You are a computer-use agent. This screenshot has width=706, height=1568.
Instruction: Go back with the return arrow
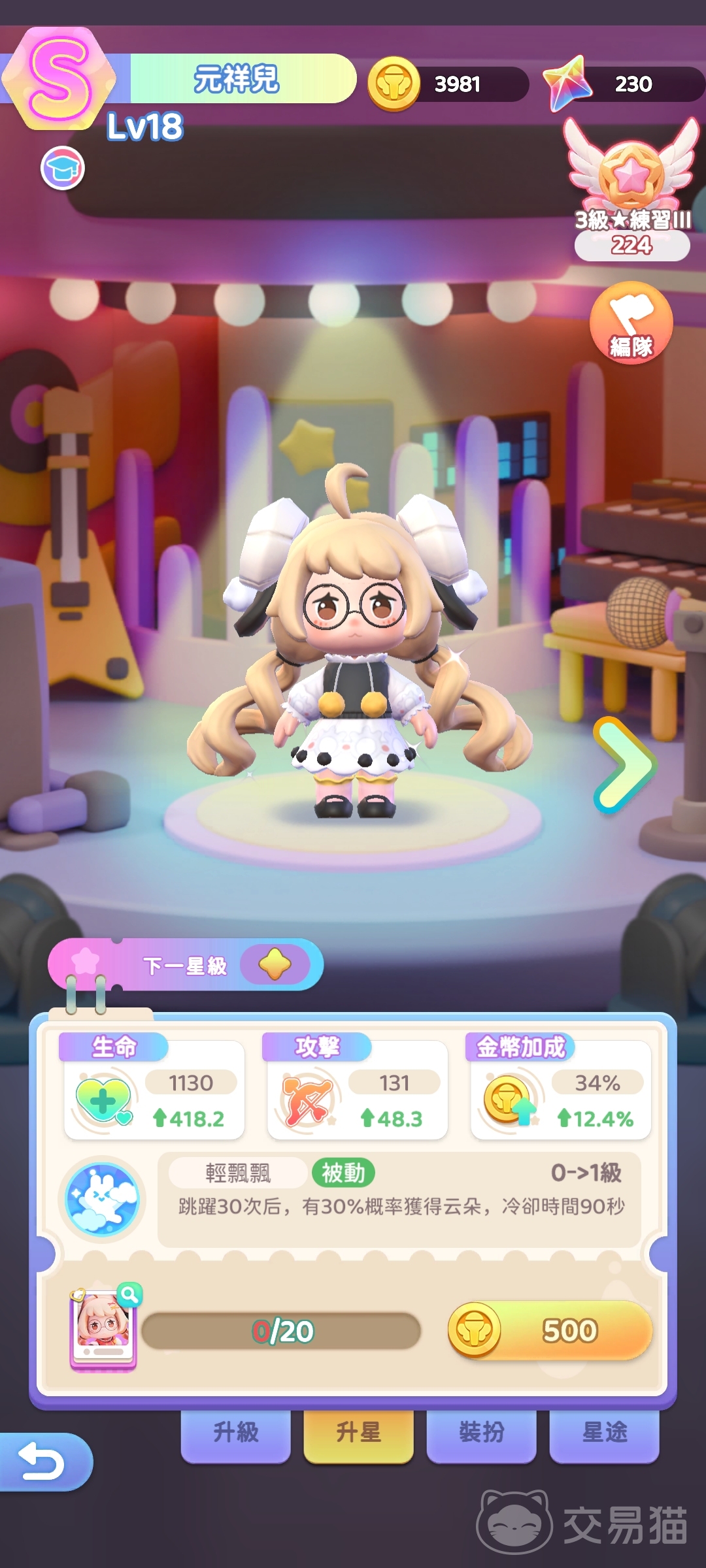[42, 1462]
